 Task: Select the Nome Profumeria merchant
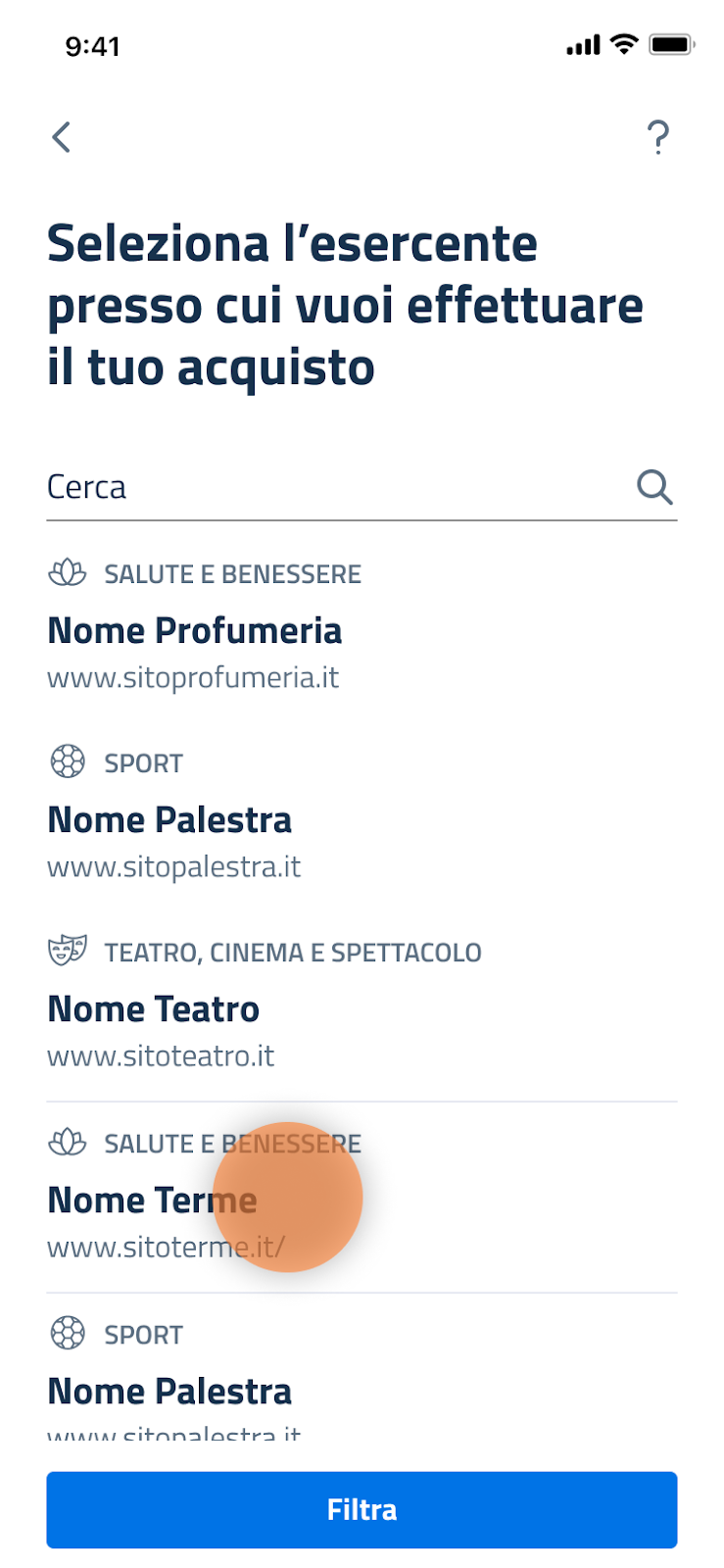[195, 631]
